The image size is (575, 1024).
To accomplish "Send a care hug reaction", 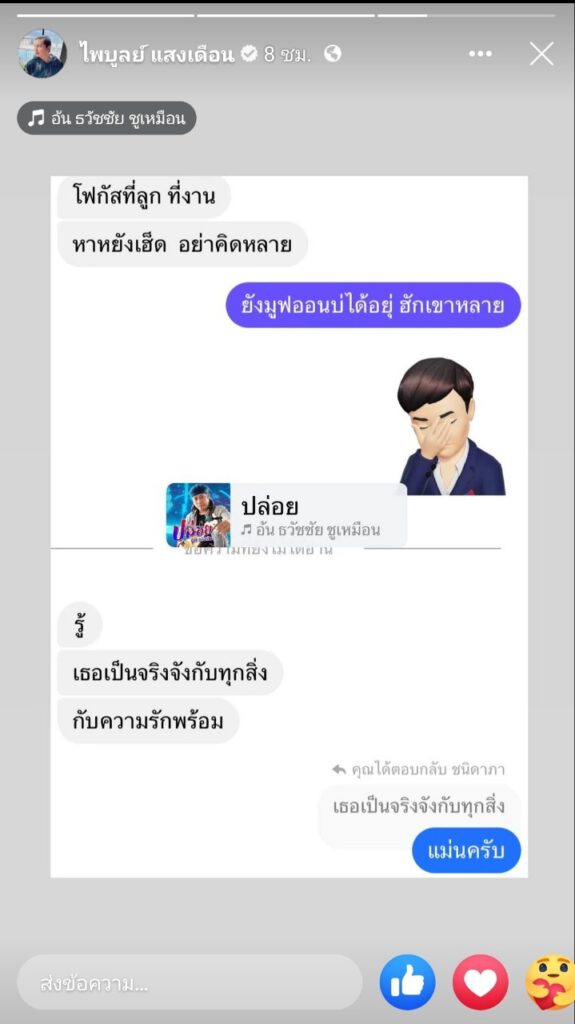I will pyautogui.click(x=550, y=982).
